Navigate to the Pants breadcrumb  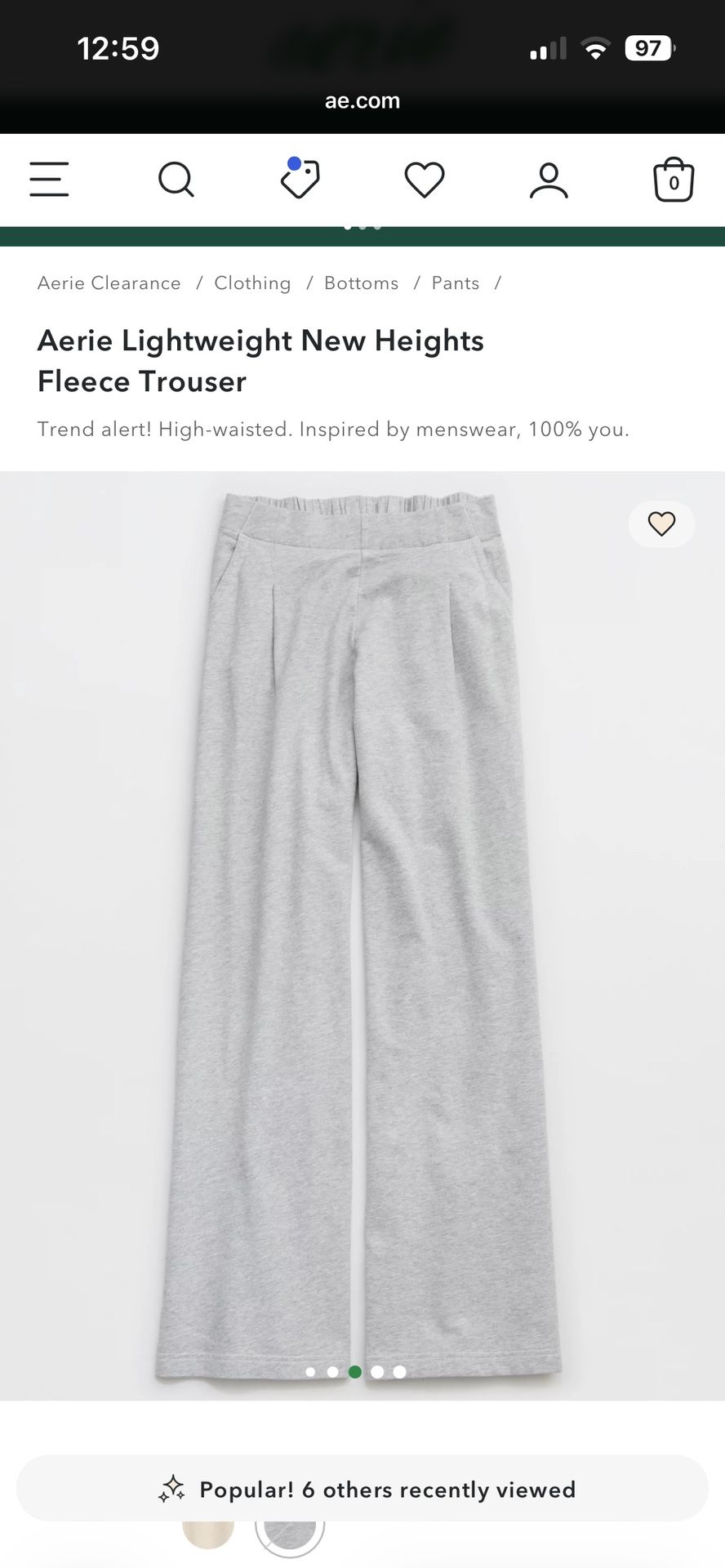[455, 283]
